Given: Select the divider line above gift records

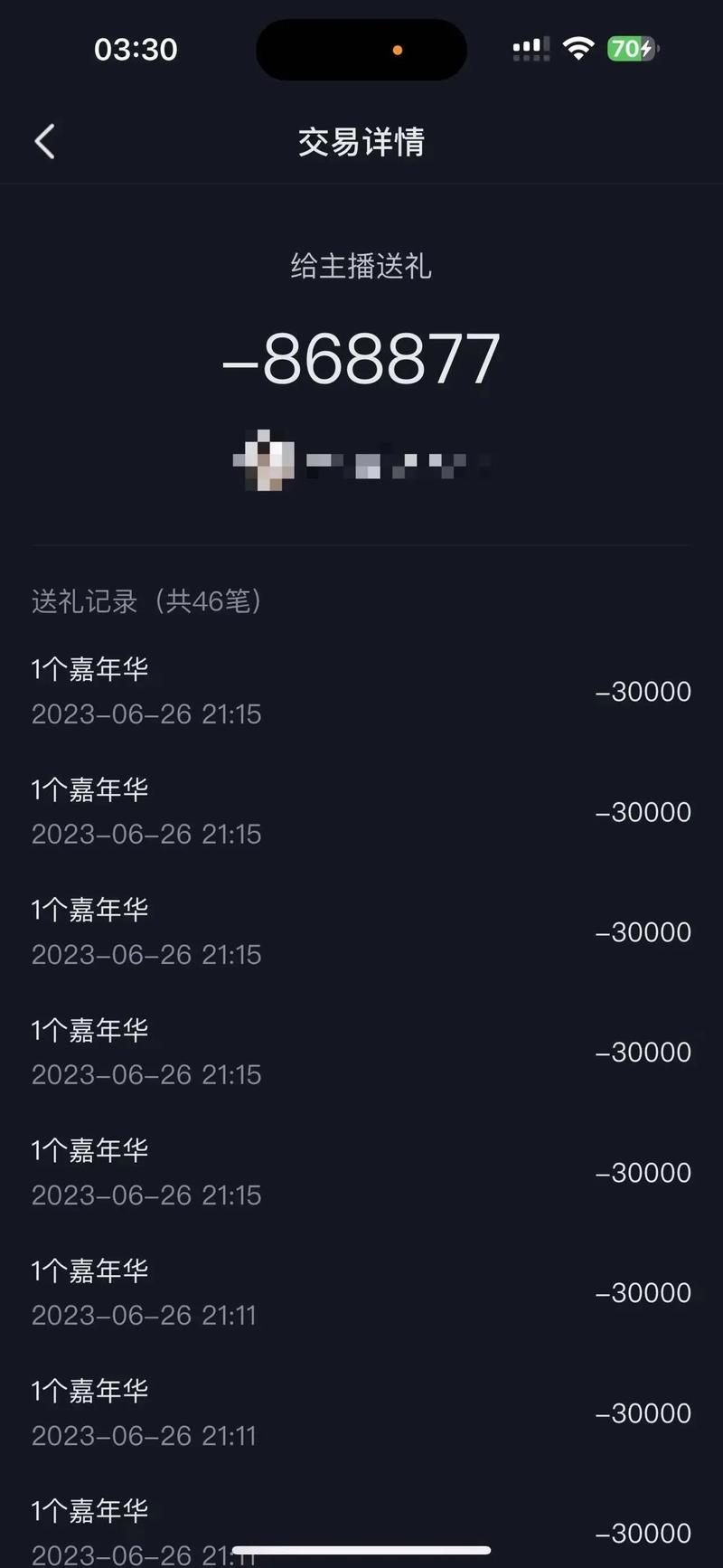Looking at the screenshot, I should pos(361,543).
